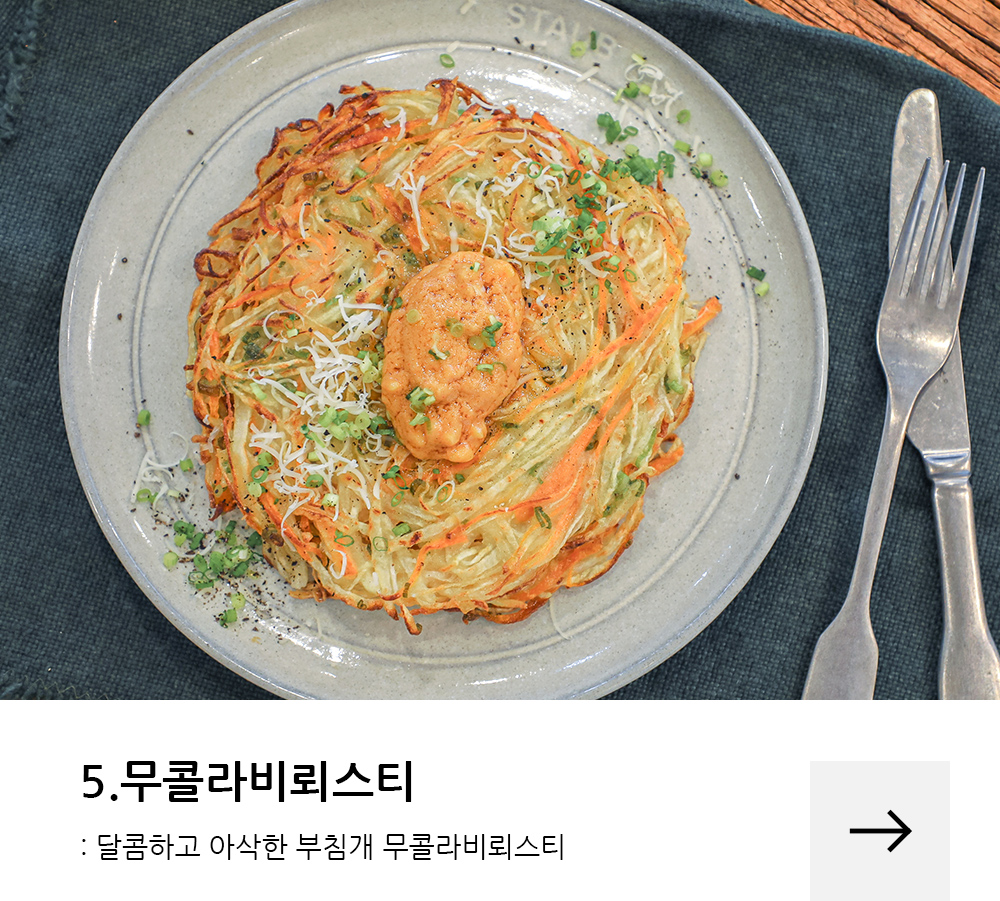Tap the arrow button beside 무콜라비뢰스티
1000x901 pixels.
click(x=880, y=830)
